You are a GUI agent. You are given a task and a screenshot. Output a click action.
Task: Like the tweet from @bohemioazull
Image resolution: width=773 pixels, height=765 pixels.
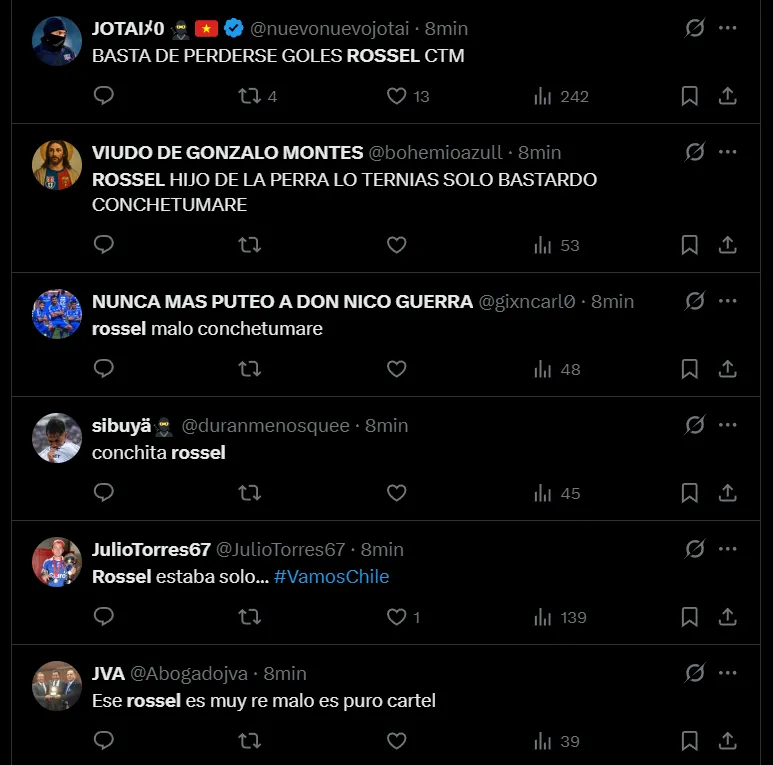[396, 245]
